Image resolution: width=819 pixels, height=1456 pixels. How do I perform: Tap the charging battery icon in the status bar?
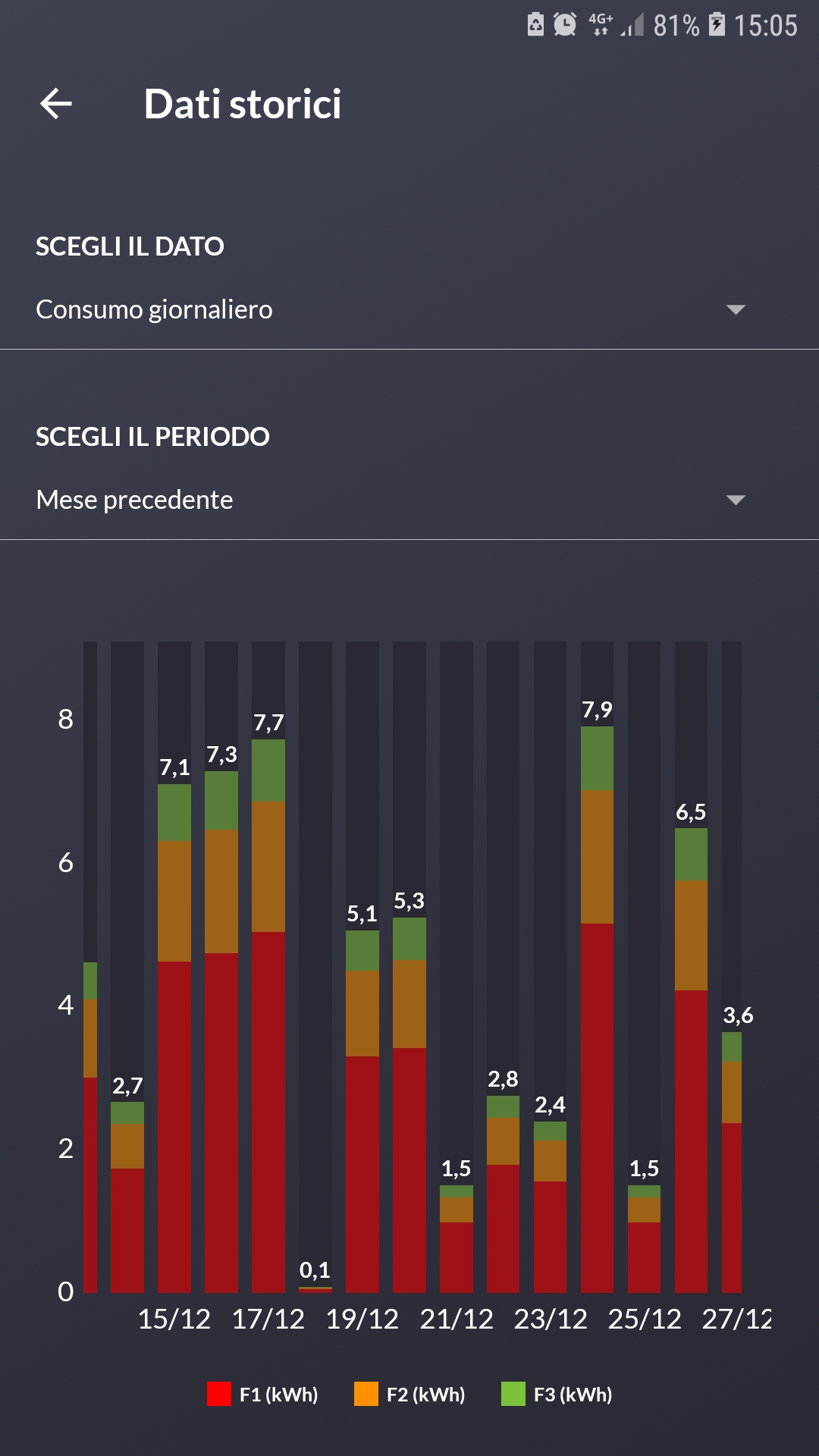click(717, 24)
